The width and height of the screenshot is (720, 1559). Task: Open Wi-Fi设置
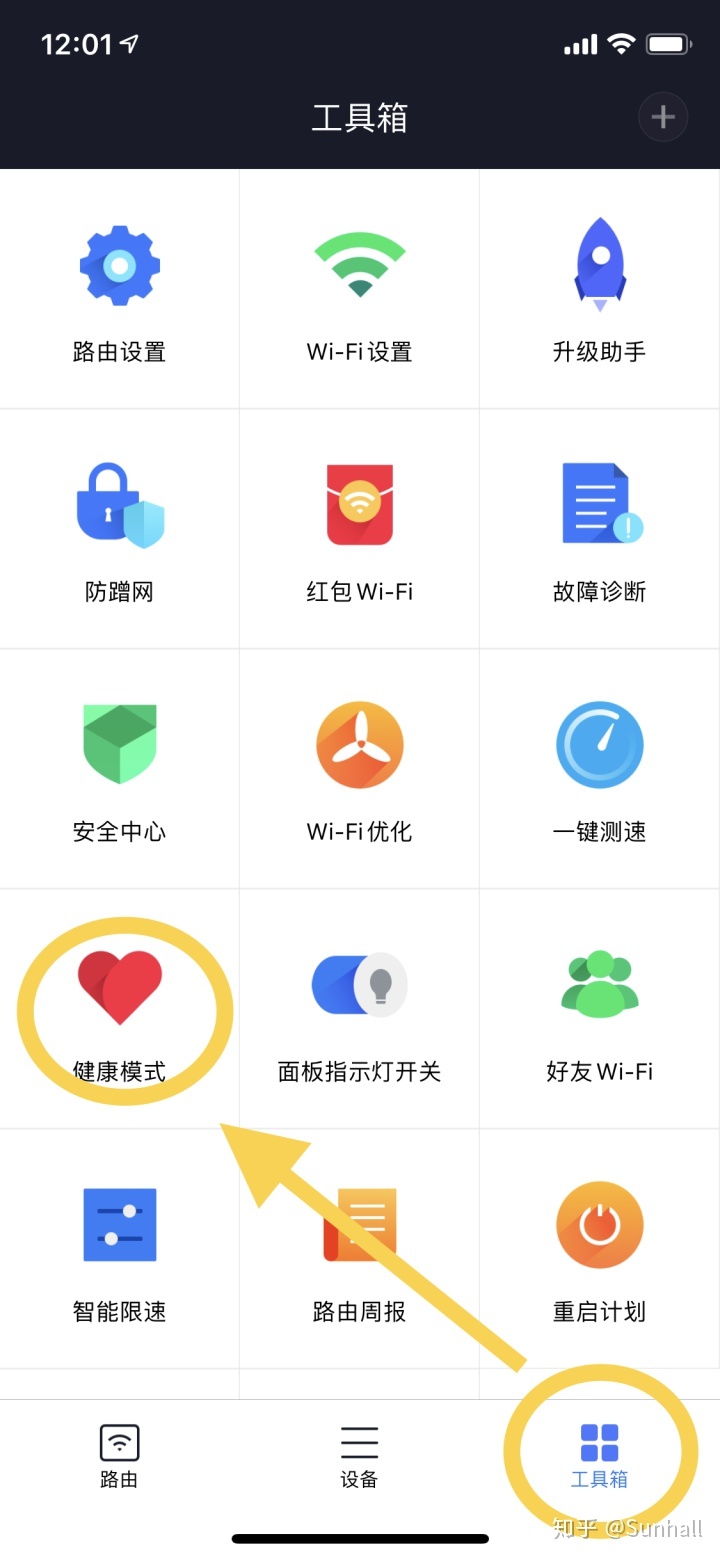pos(360,289)
